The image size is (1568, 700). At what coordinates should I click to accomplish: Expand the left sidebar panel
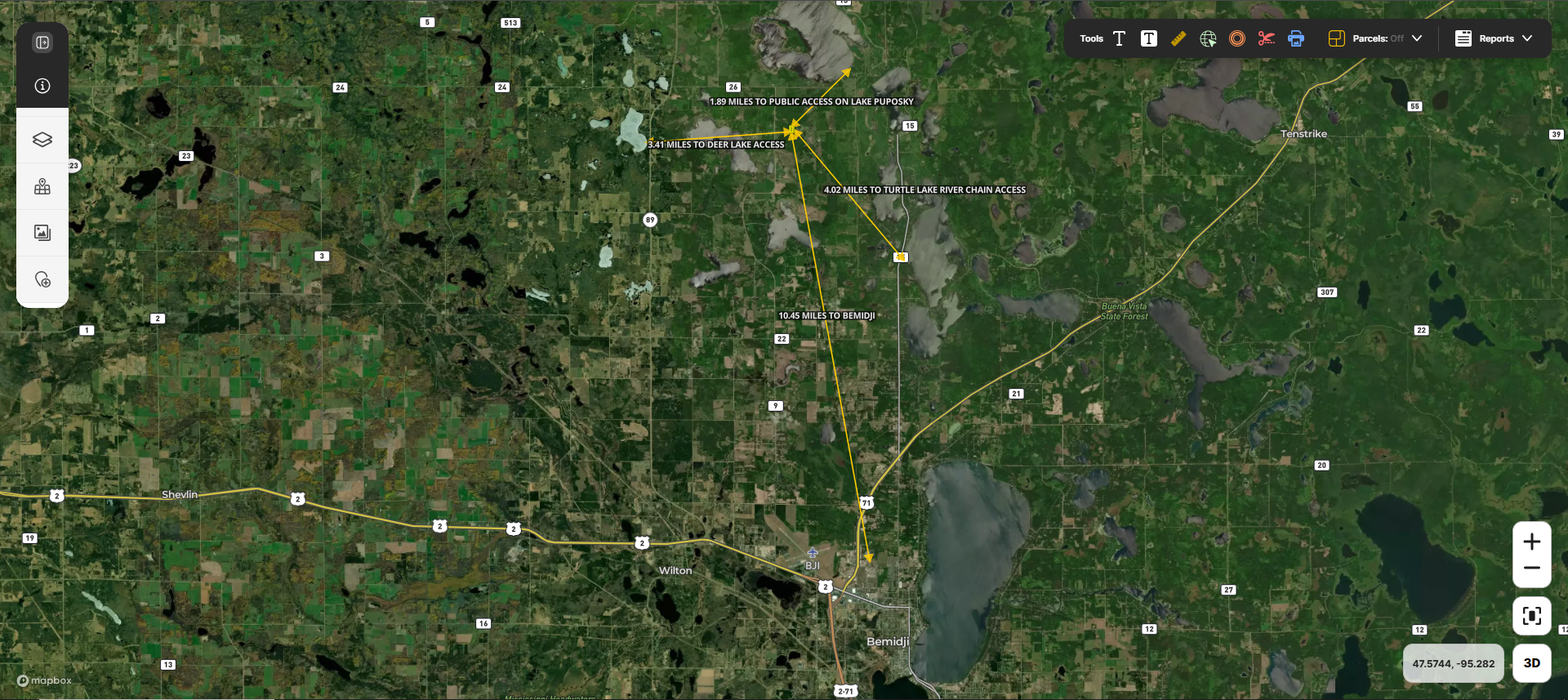tap(42, 42)
